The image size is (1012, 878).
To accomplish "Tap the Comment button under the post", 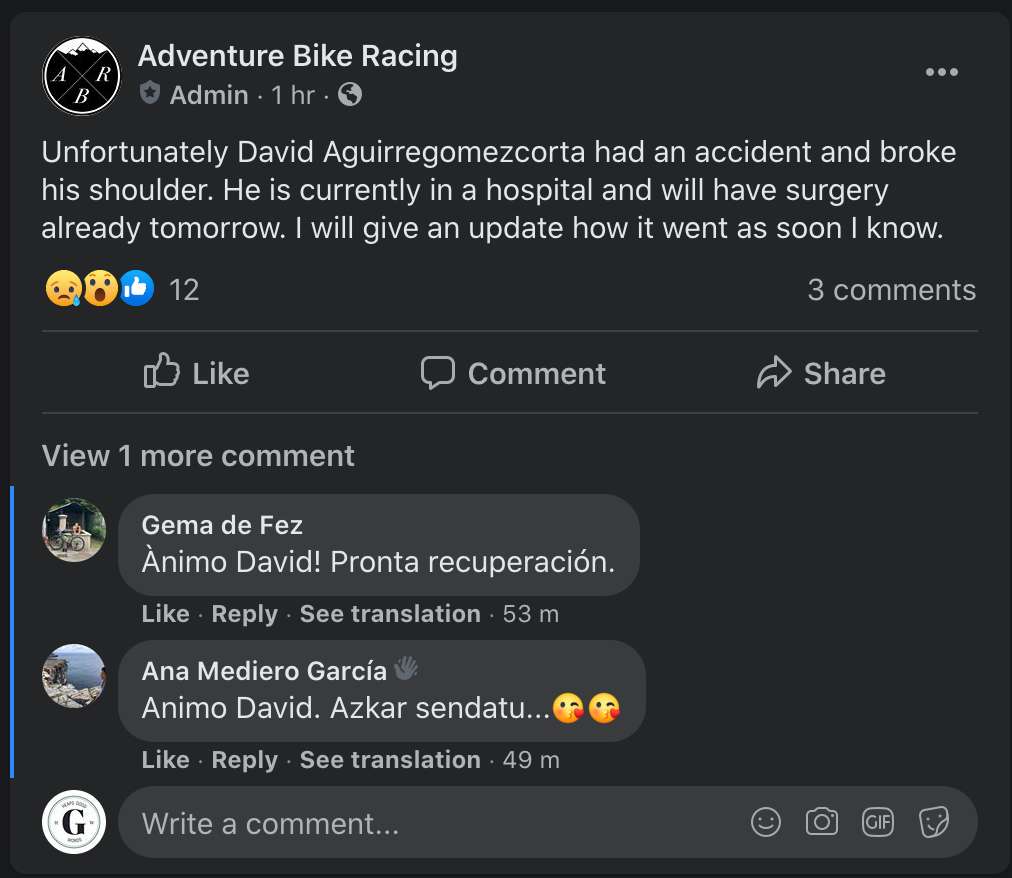I will pyautogui.click(x=513, y=373).
